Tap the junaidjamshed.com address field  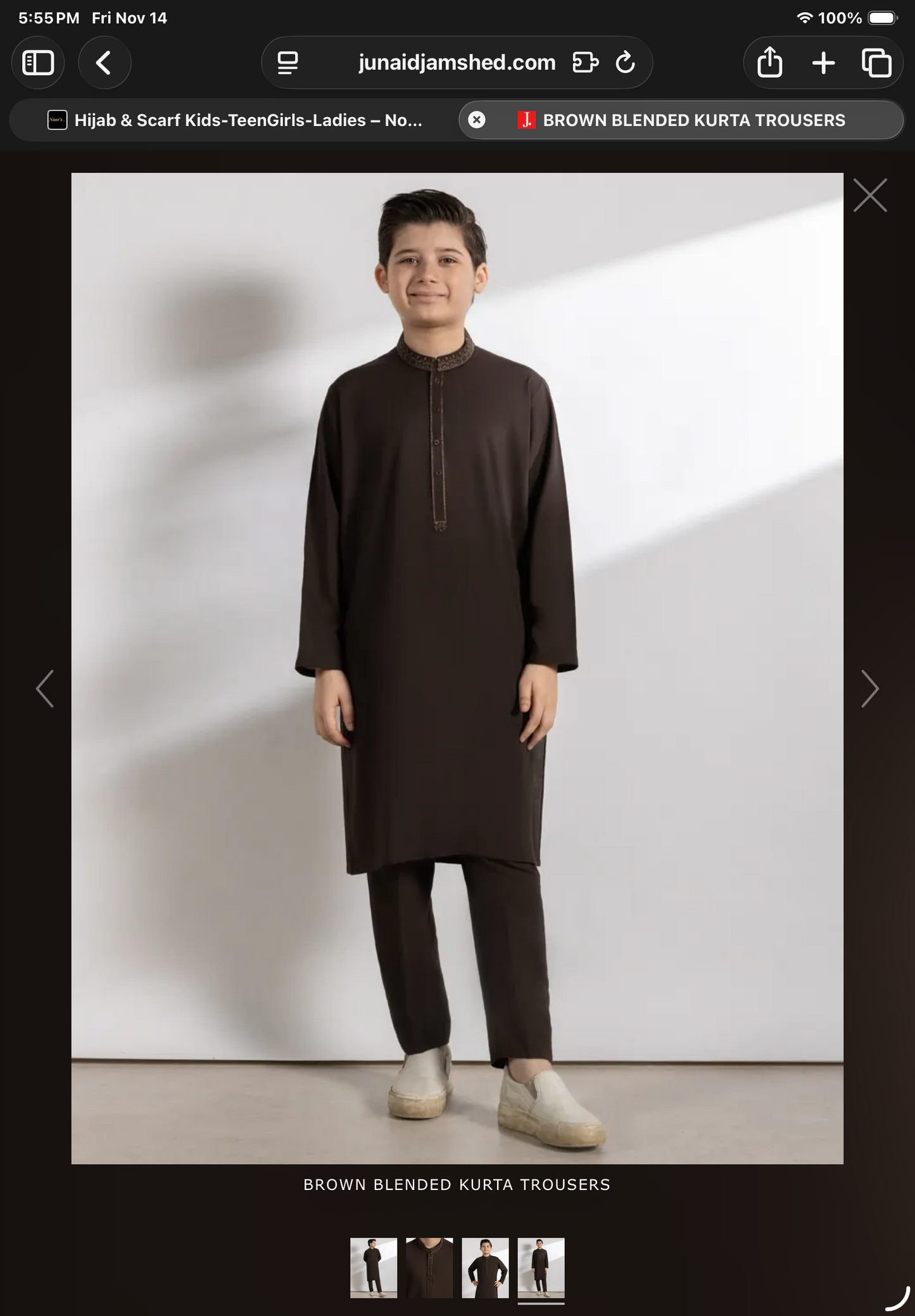457,63
